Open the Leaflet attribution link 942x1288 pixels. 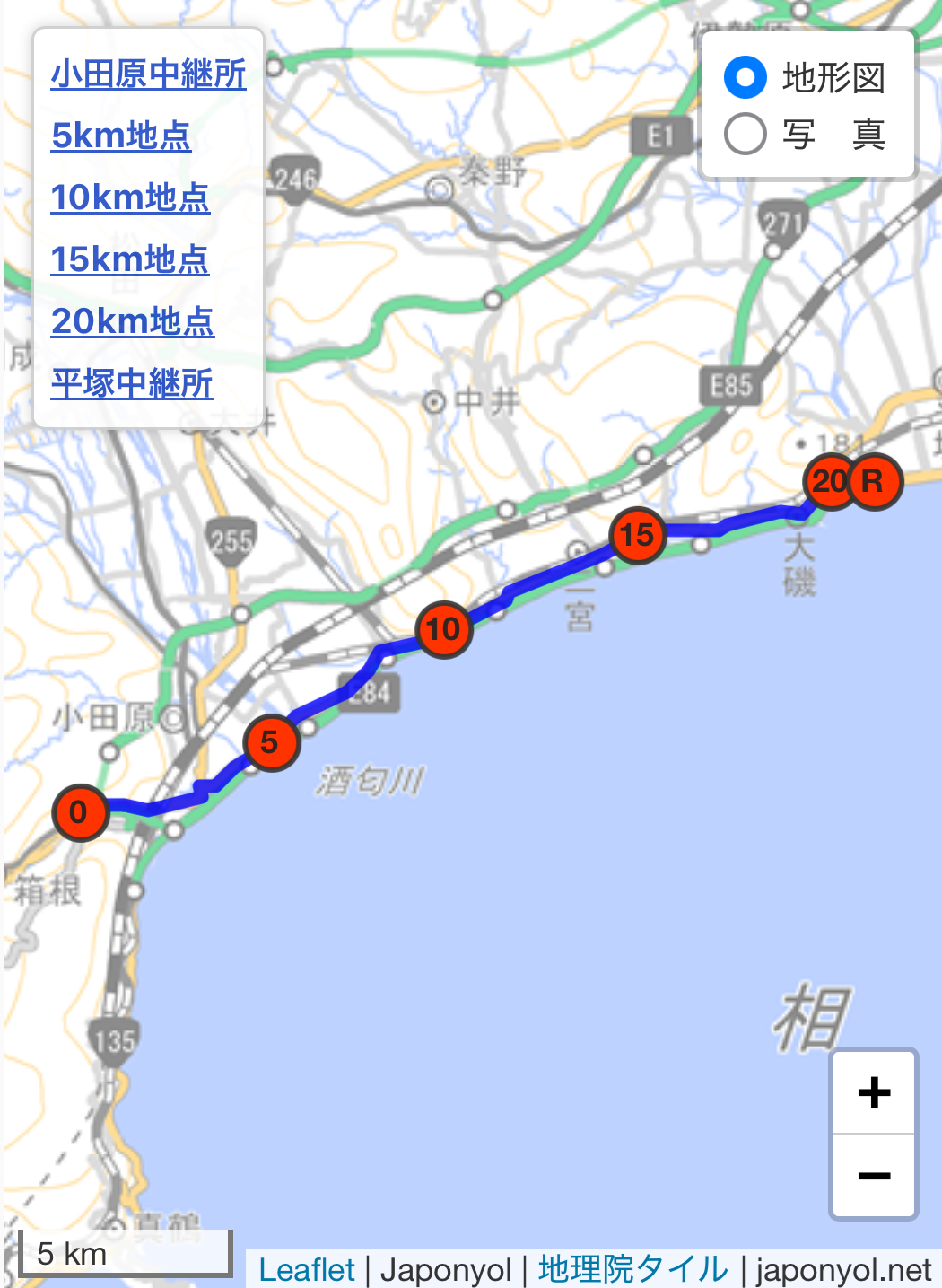tap(307, 1270)
